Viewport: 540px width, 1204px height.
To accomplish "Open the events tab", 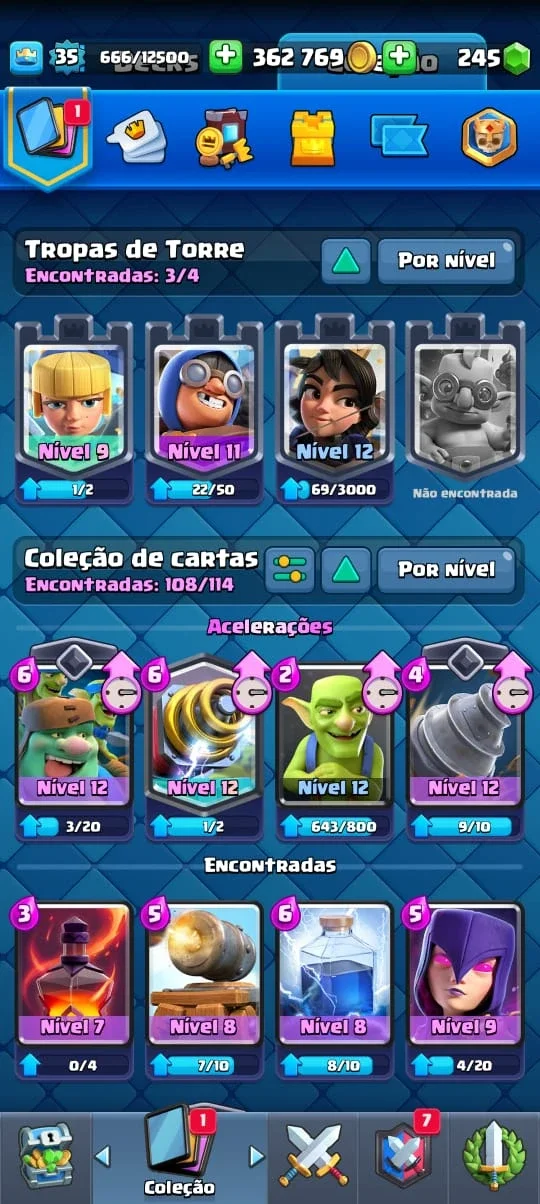I will tap(494, 1156).
